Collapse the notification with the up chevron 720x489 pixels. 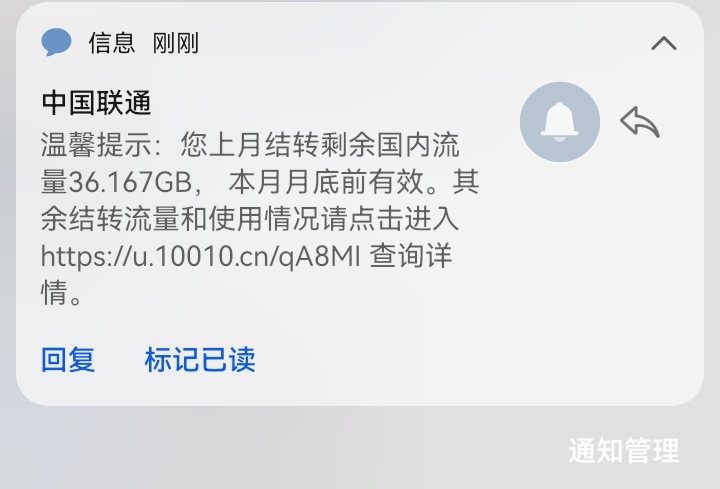pos(664,43)
